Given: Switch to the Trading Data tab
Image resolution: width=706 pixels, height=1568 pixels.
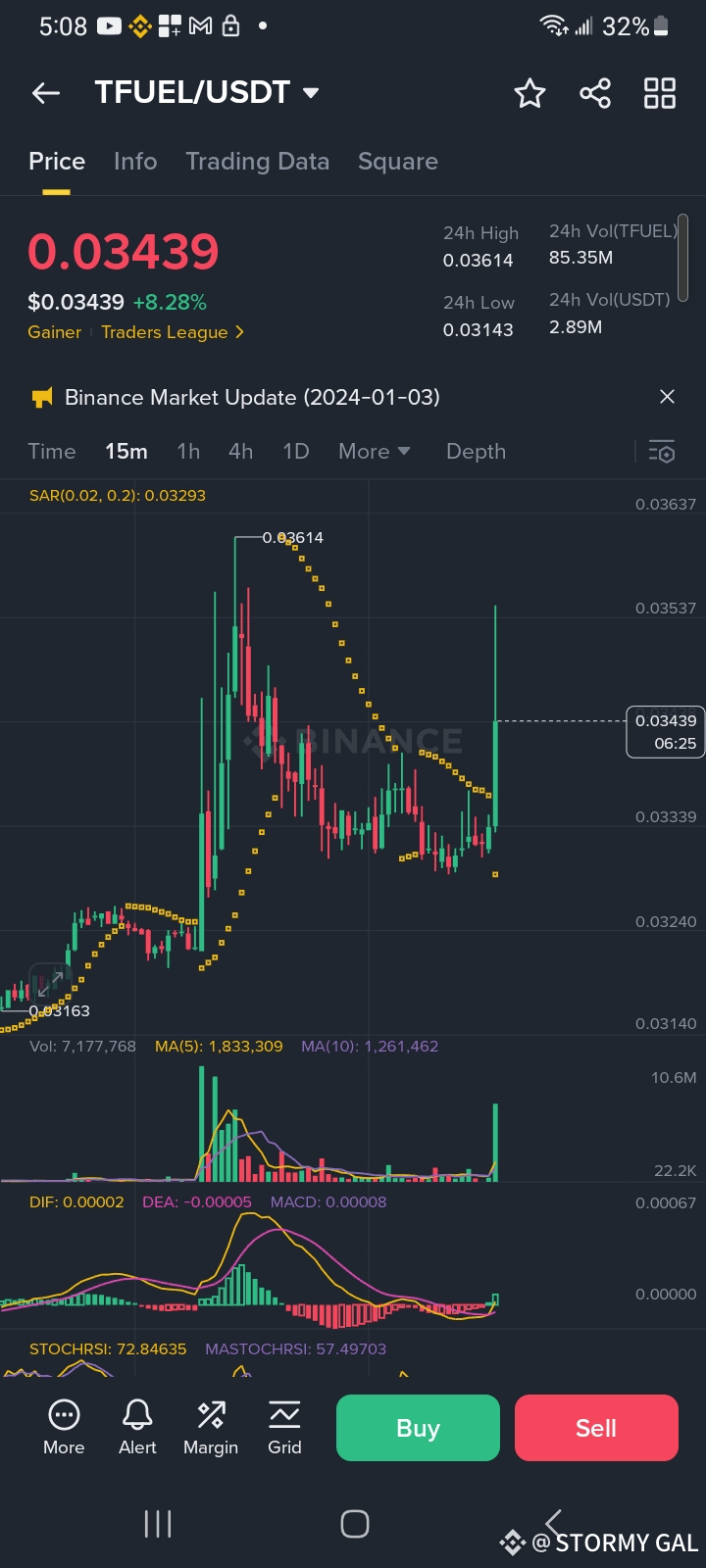Looking at the screenshot, I should point(258,162).
